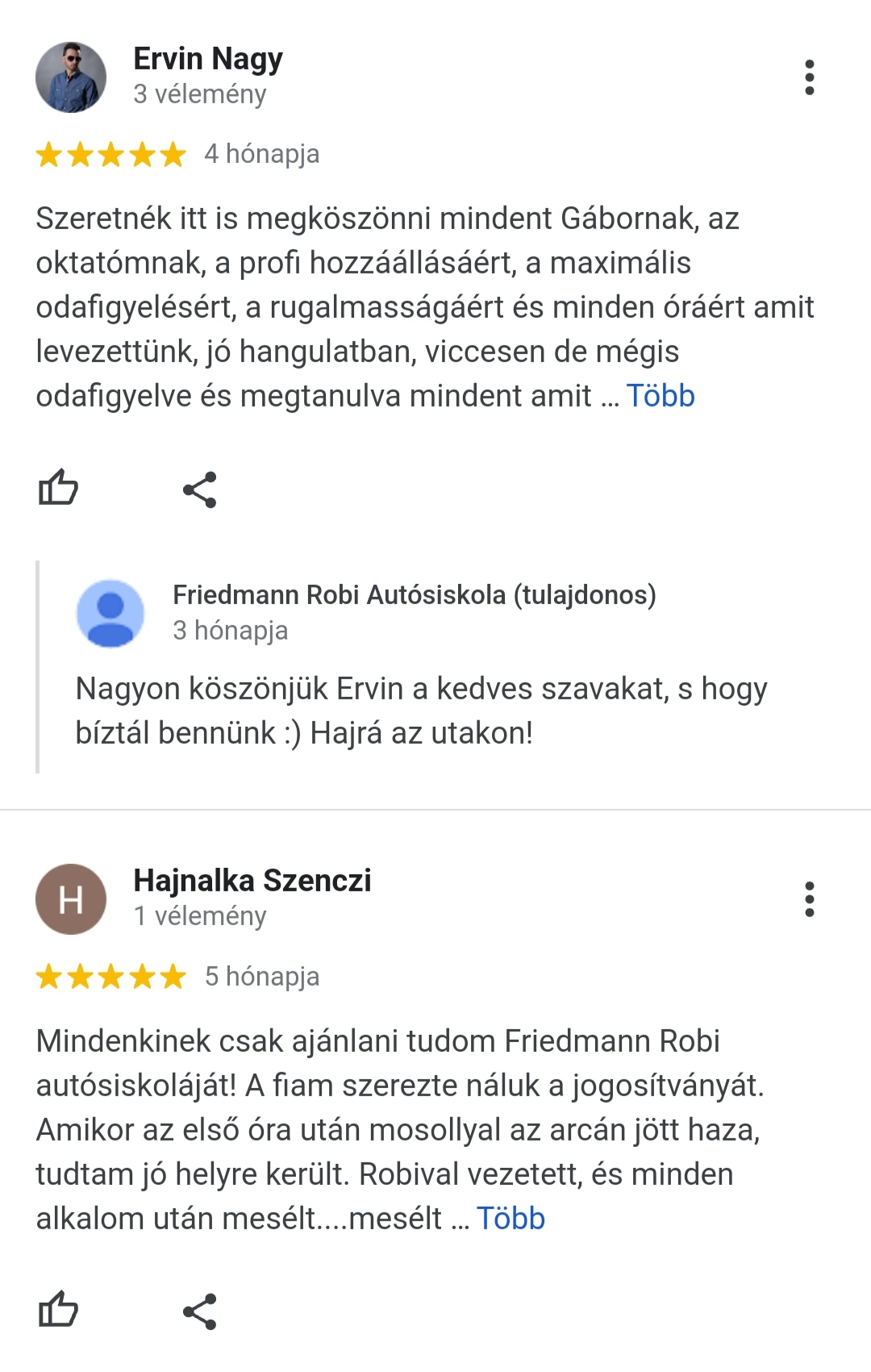Share Ervin Nagy's review

tap(200, 489)
